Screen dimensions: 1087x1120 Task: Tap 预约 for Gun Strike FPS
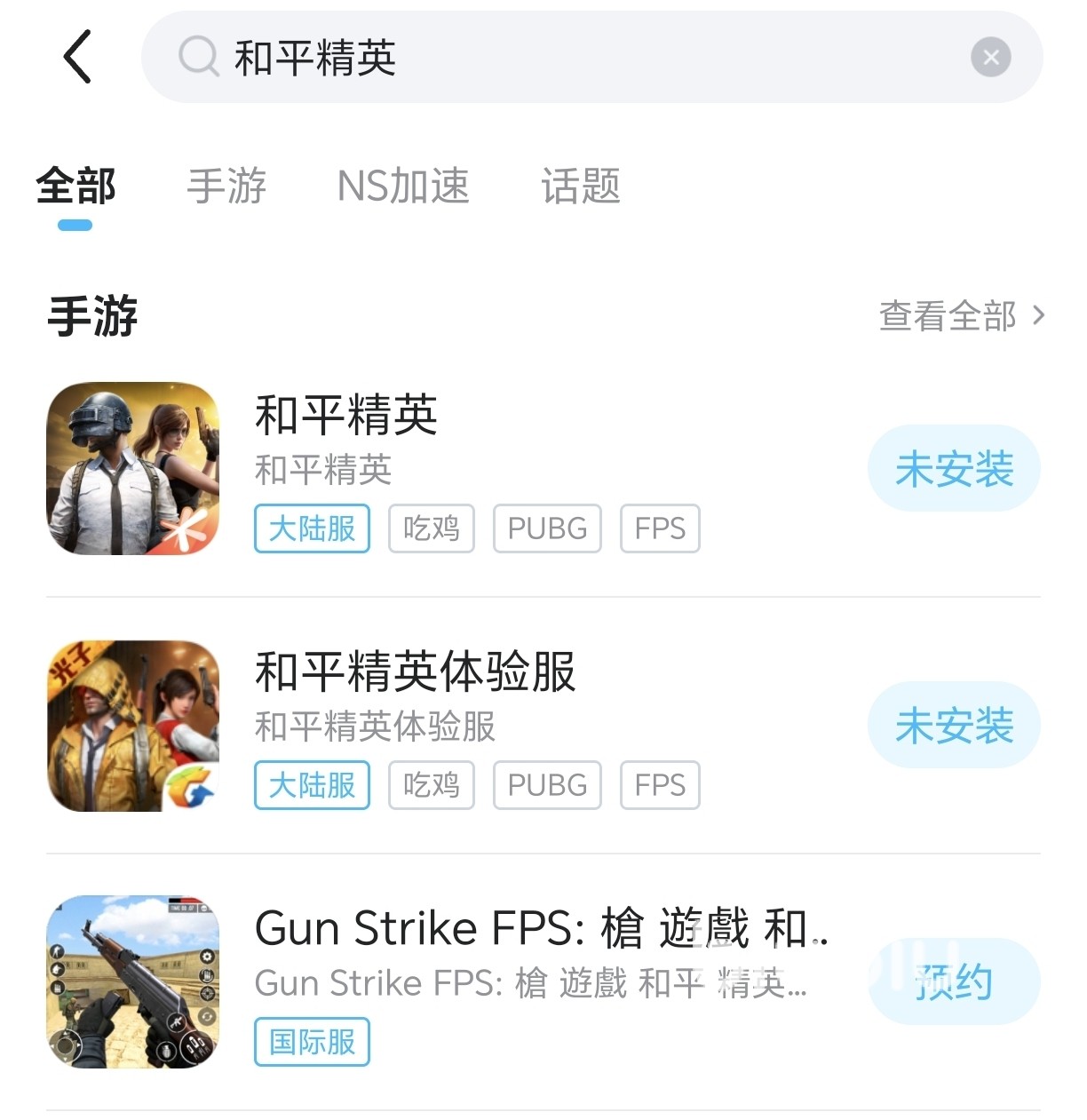coord(954,981)
